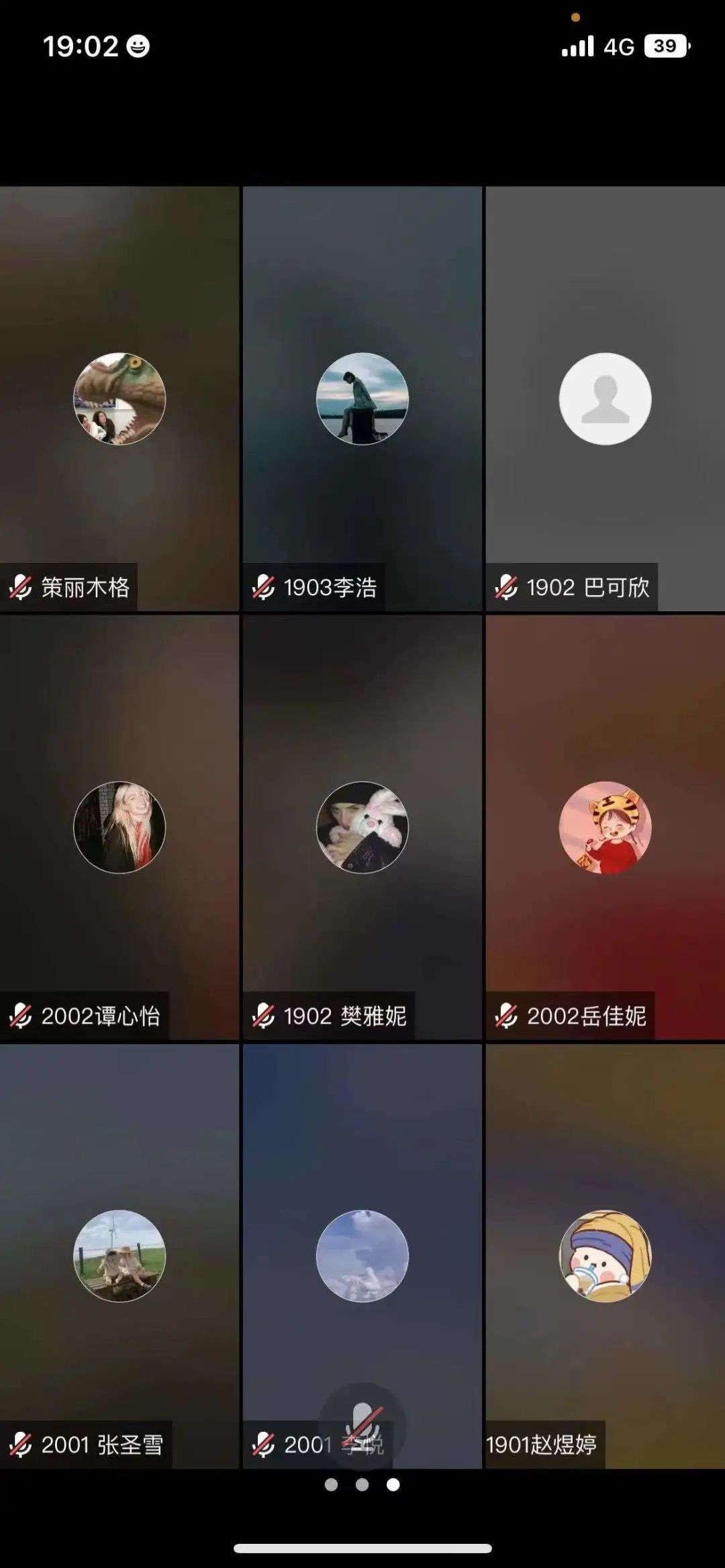The image size is (725, 1568).
Task: Select the 1902 樊雅妮 participant tile
Action: pos(362,827)
